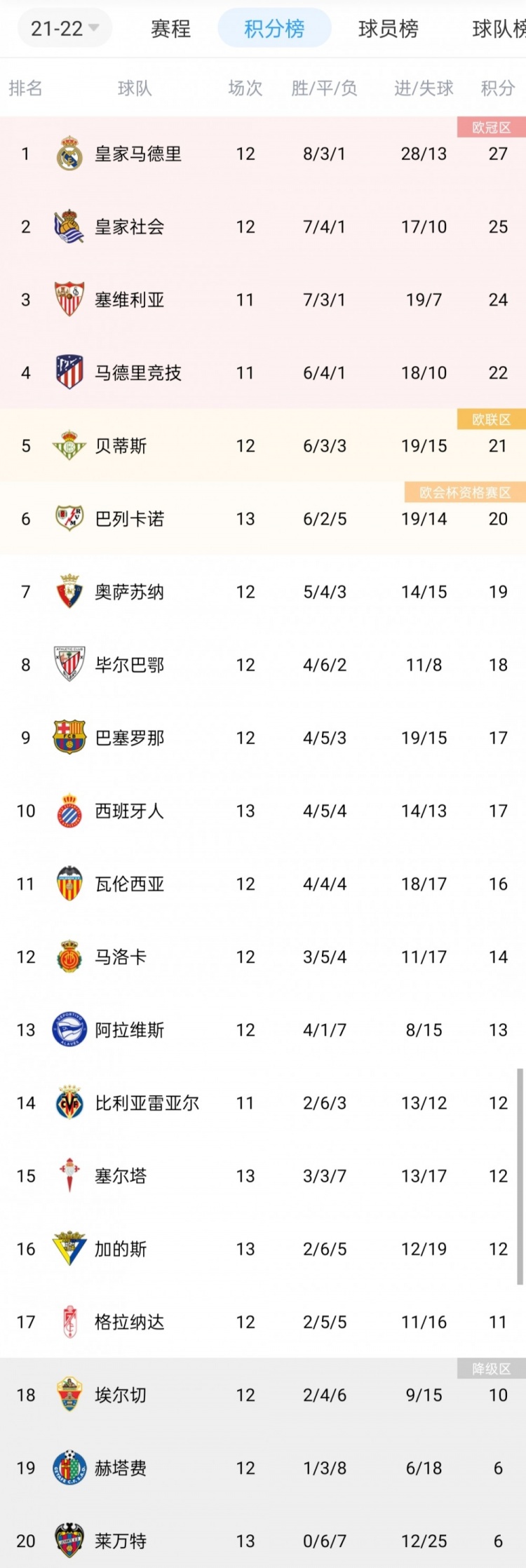This screenshot has height=1568, width=526.
Task: Open the 贝蒂斯 team name entry
Action: point(121,446)
